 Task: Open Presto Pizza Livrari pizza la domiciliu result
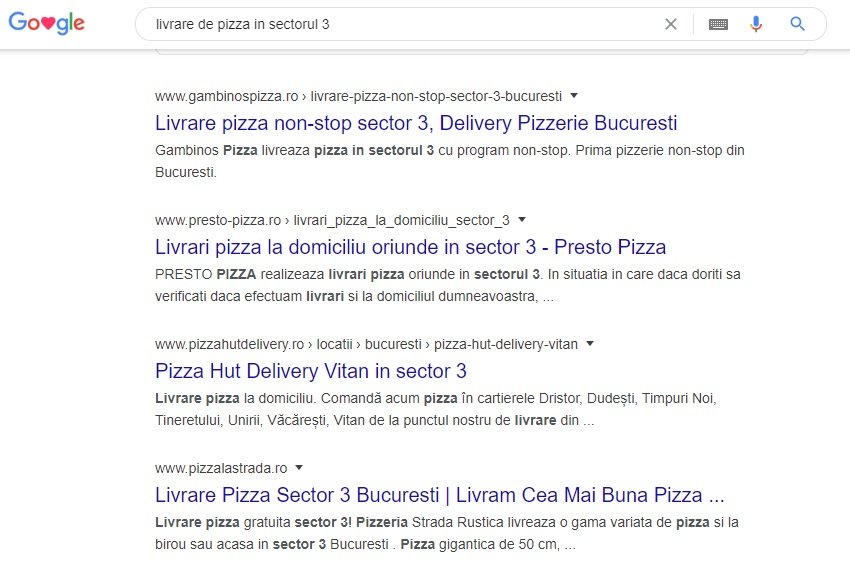(410, 247)
